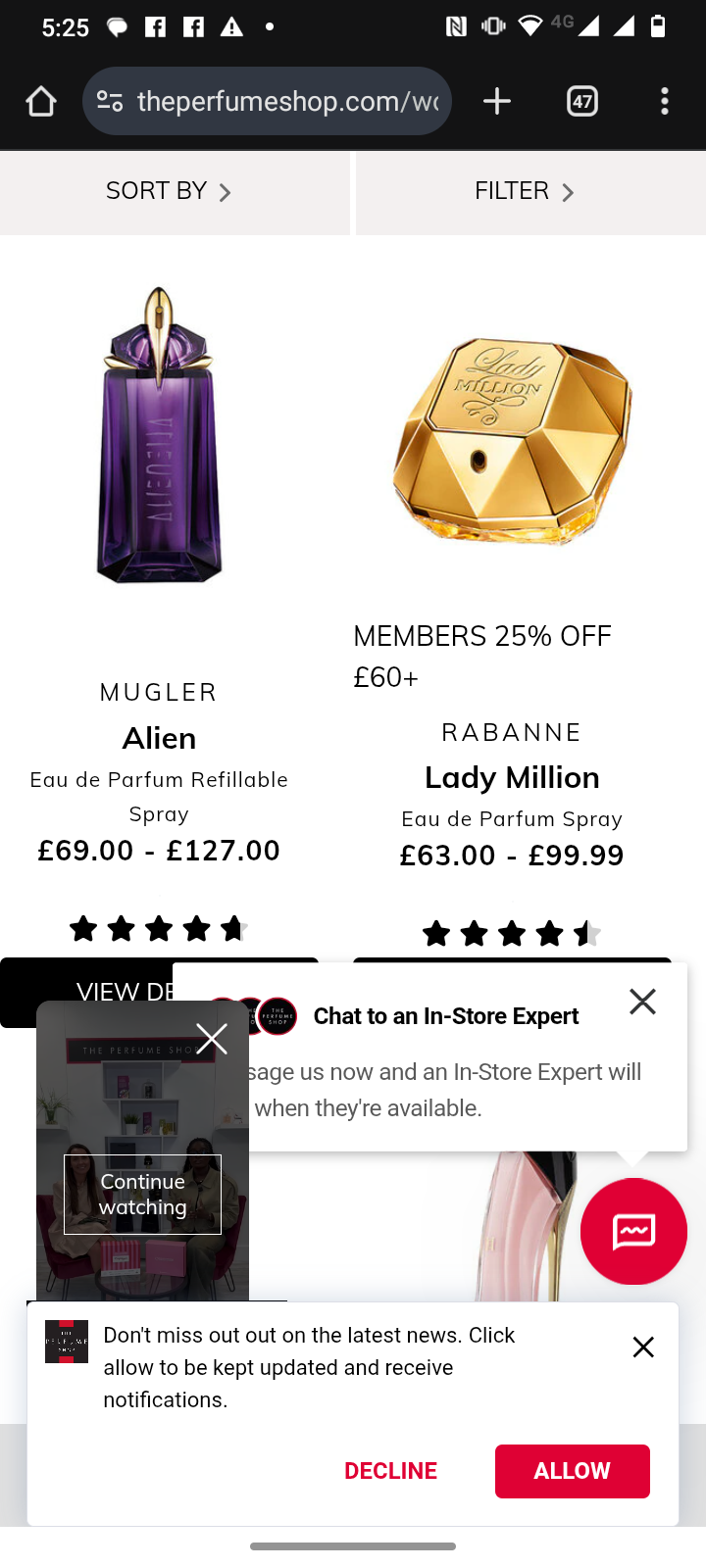Show the 47 open tabs

582,101
